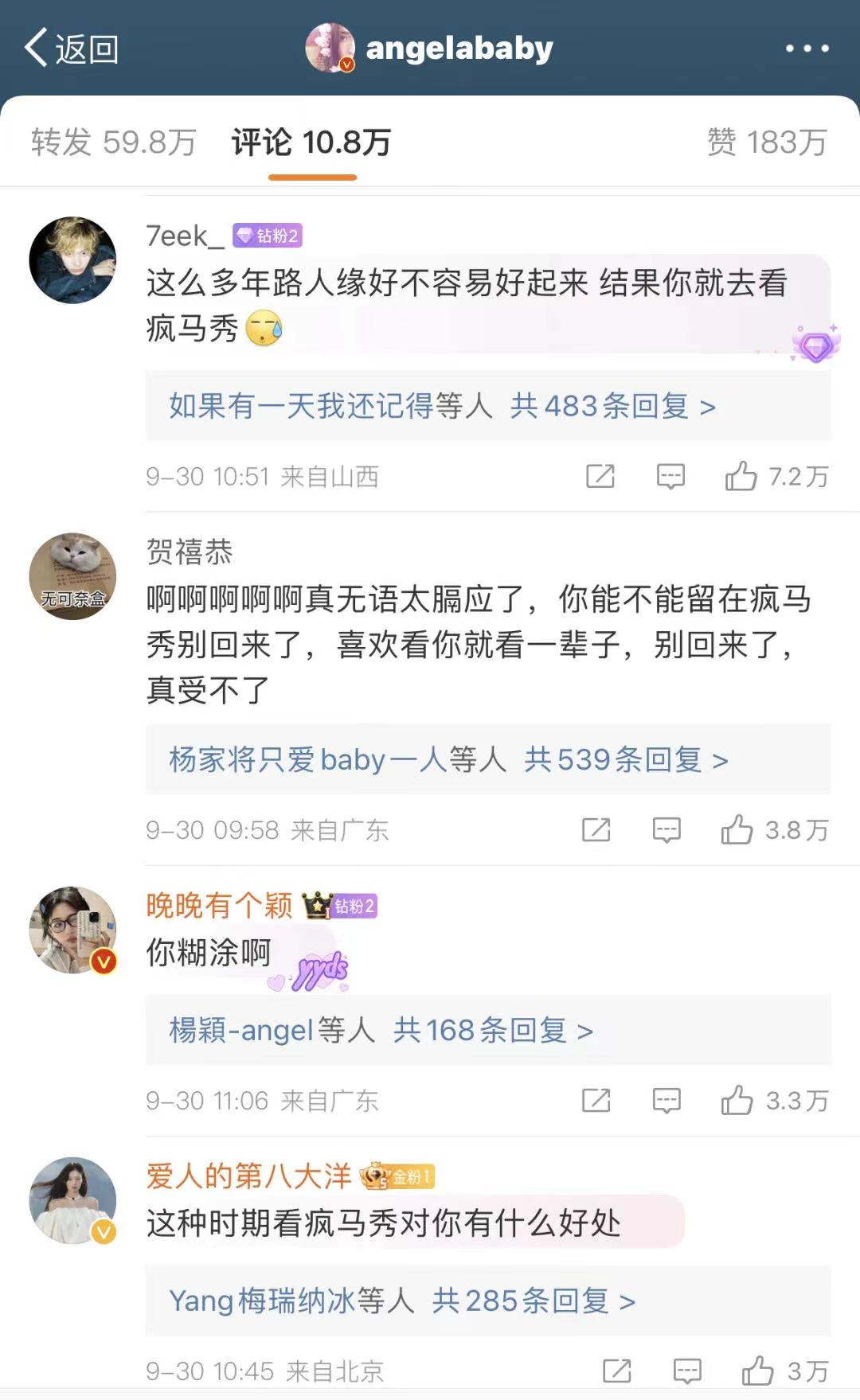The image size is (860, 1400).
Task: Open 爱人的第八大洋's profile avatar
Action: point(72,1200)
